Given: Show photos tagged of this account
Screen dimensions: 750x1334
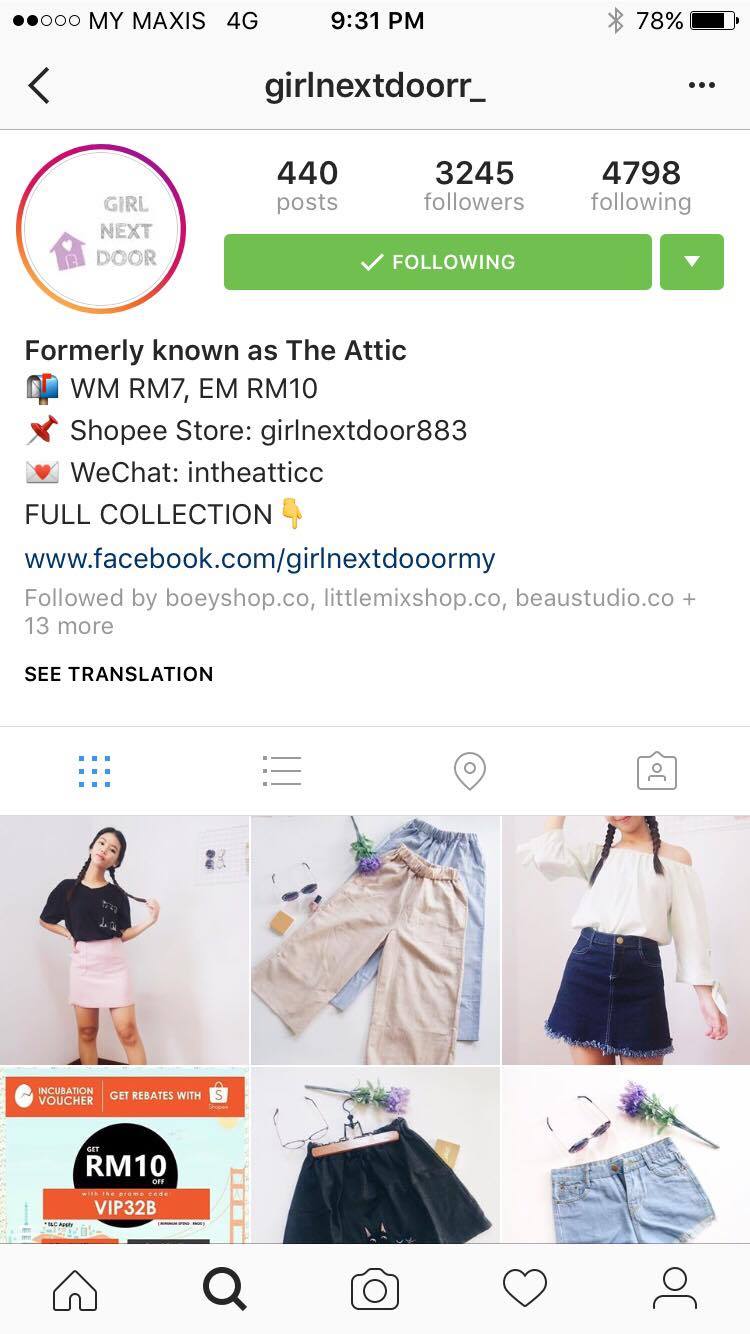Looking at the screenshot, I should tap(656, 771).
